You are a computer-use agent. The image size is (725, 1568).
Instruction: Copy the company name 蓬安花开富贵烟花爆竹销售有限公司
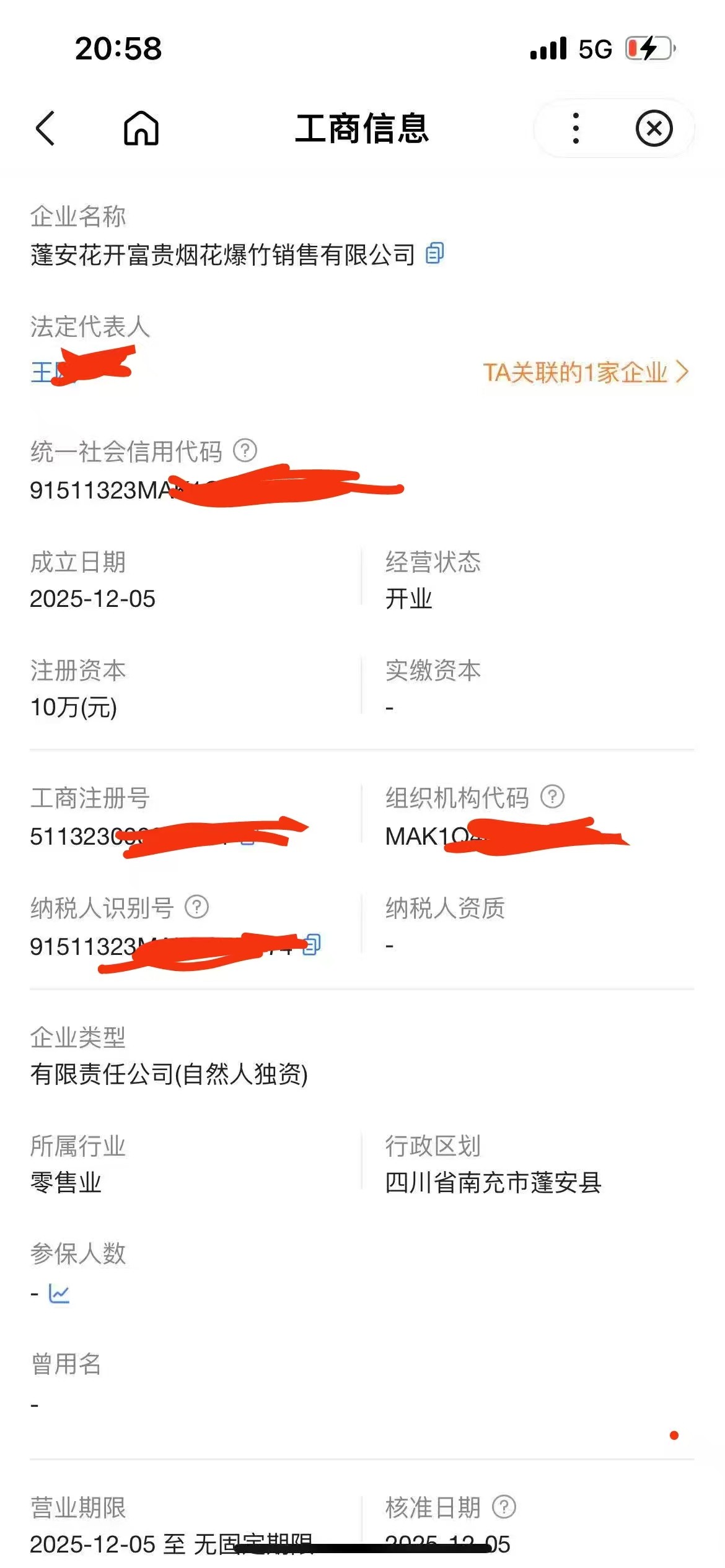coord(434,253)
